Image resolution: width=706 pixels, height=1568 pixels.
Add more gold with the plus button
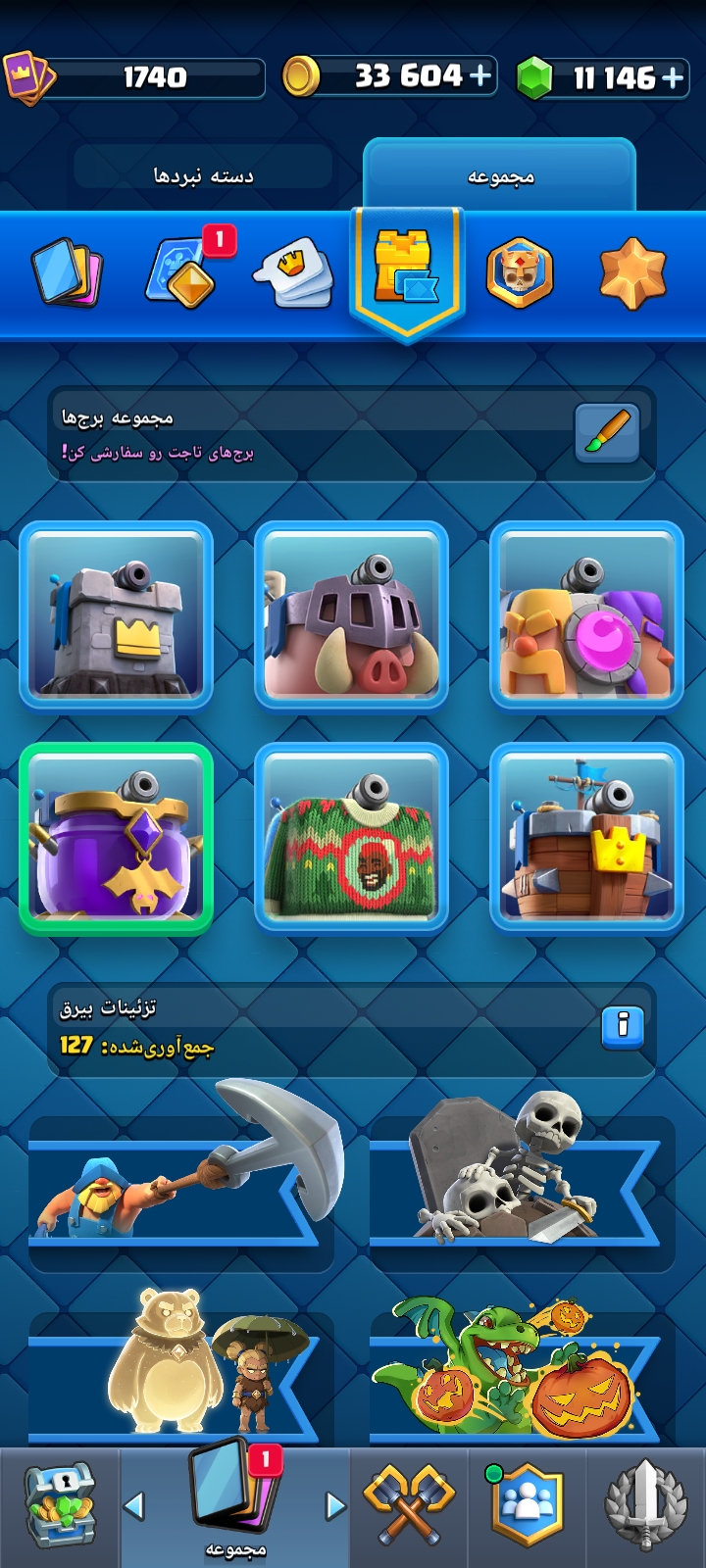tap(480, 75)
